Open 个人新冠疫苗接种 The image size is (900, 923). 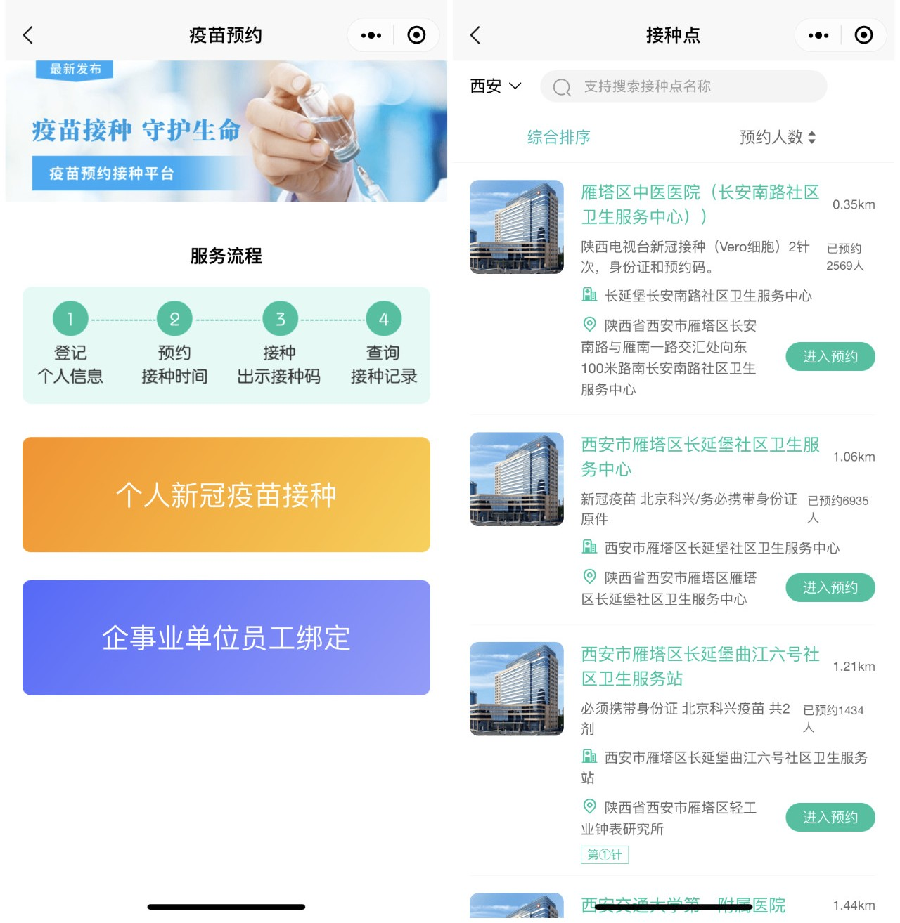[x=226, y=494]
